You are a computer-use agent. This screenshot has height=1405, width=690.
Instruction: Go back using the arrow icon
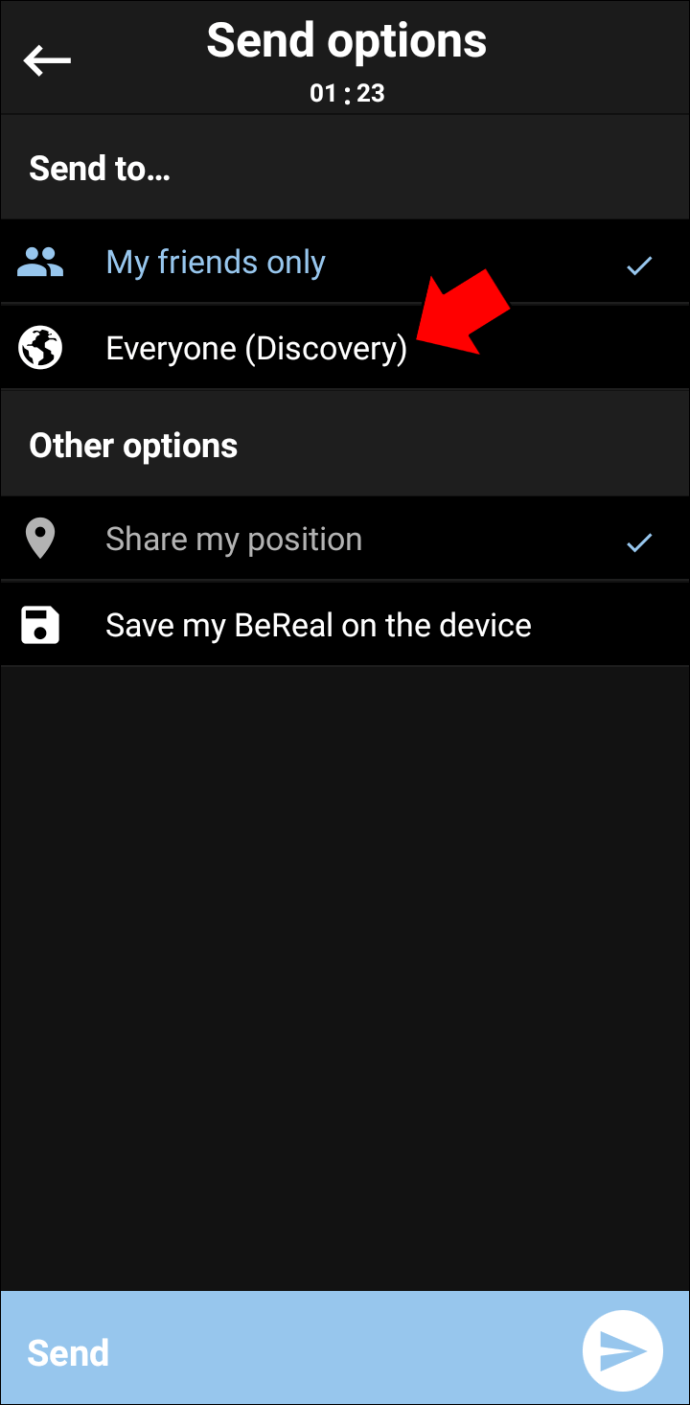(x=47, y=61)
